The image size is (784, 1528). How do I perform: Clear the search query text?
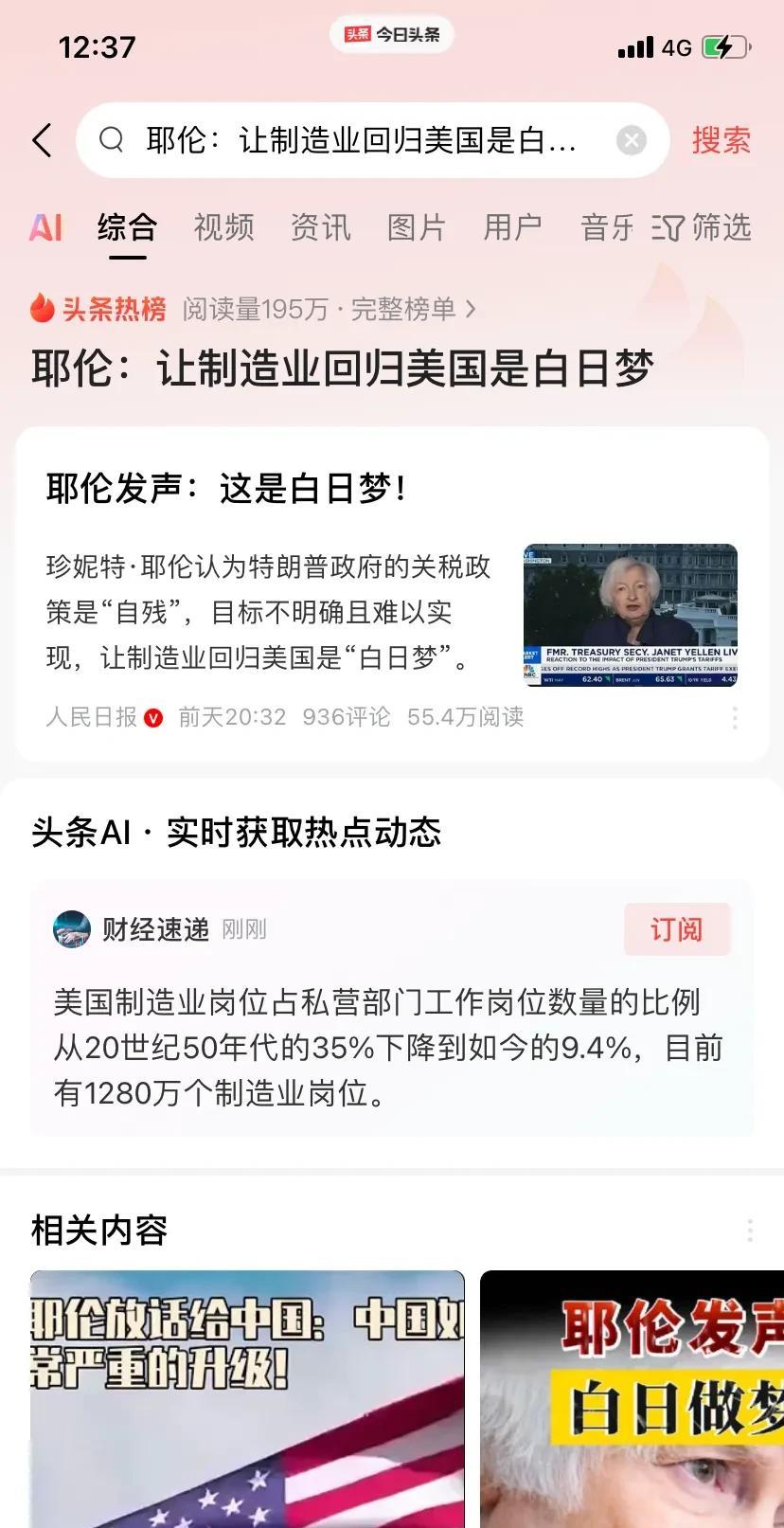tap(631, 140)
